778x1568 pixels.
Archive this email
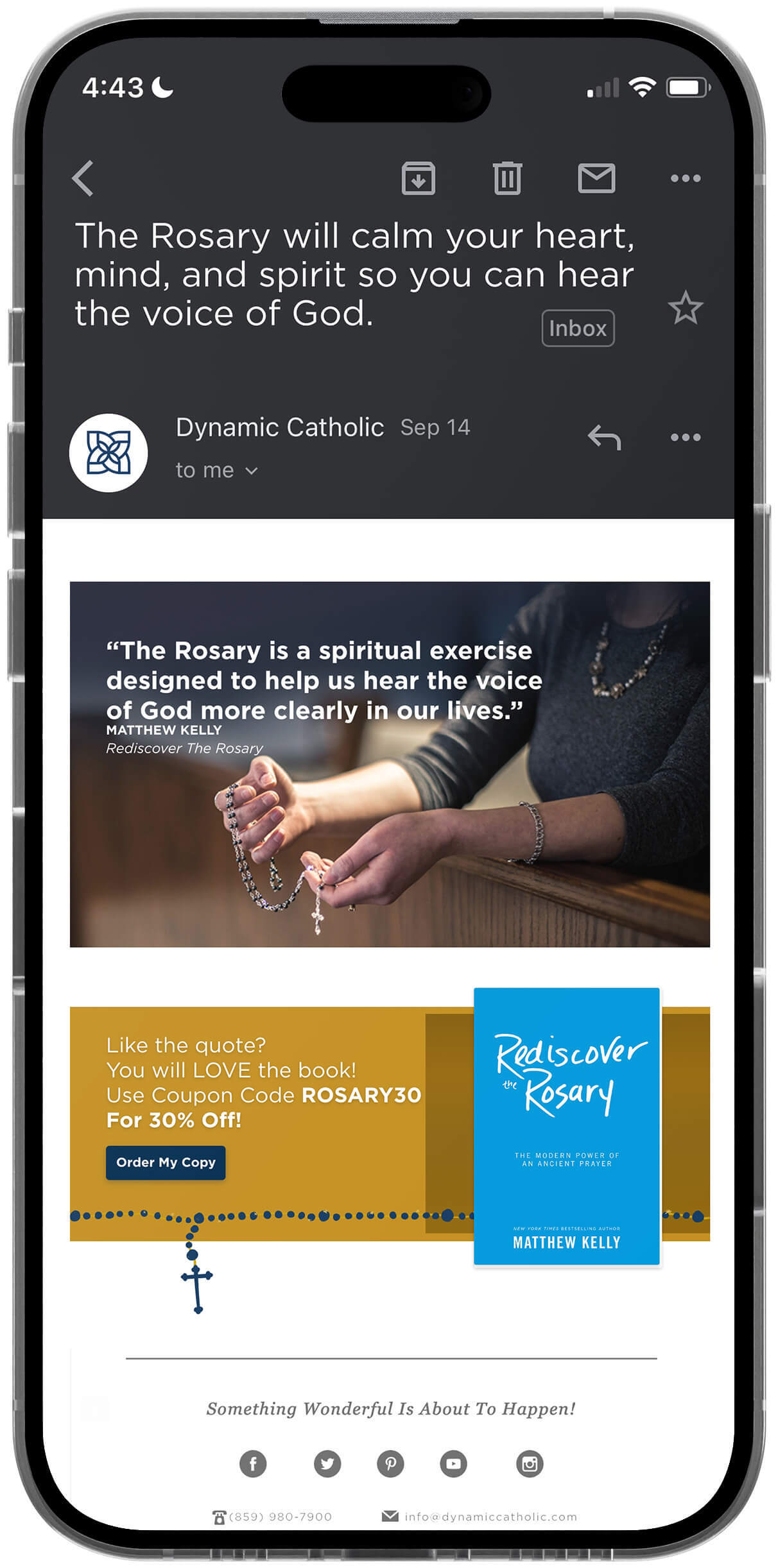coord(418,178)
